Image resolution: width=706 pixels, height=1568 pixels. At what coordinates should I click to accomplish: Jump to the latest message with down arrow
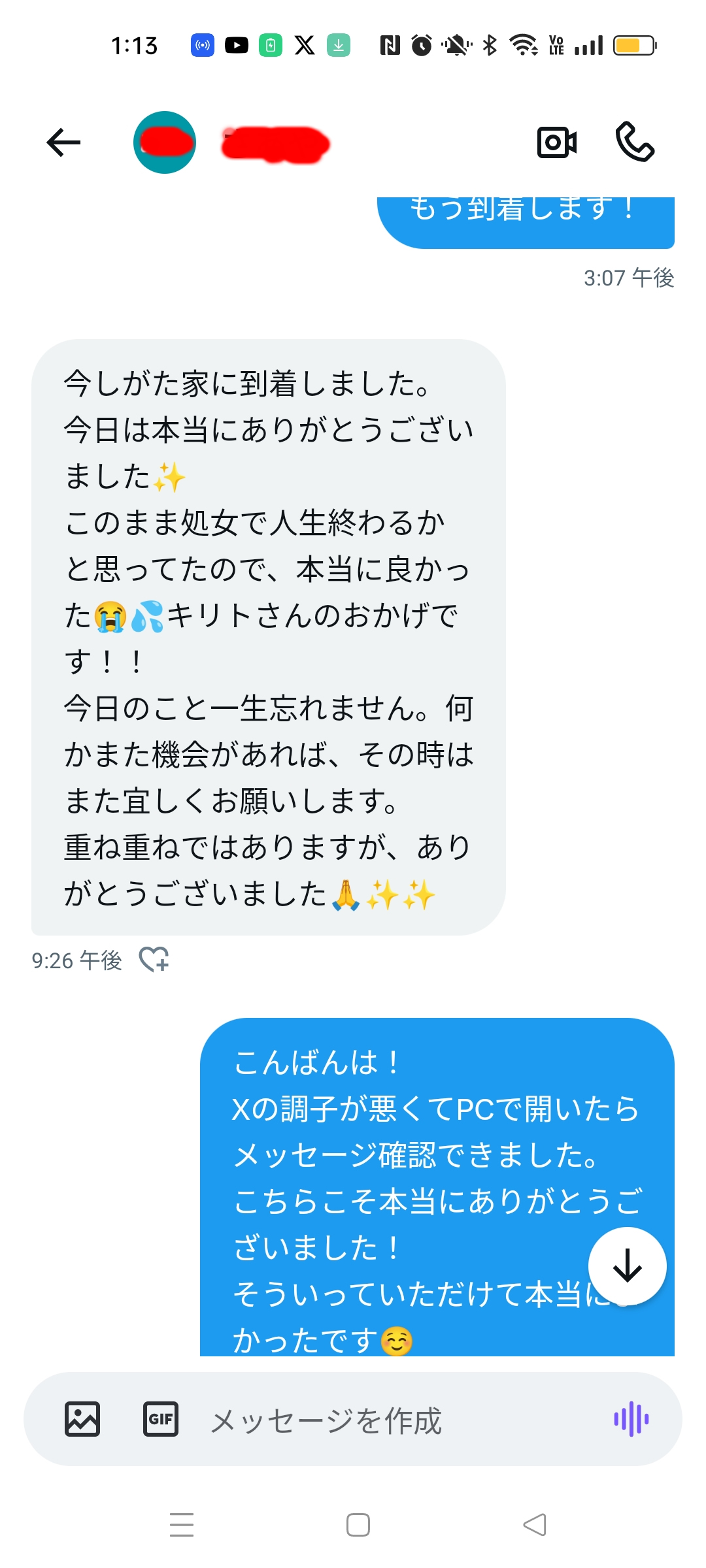pos(627,1266)
